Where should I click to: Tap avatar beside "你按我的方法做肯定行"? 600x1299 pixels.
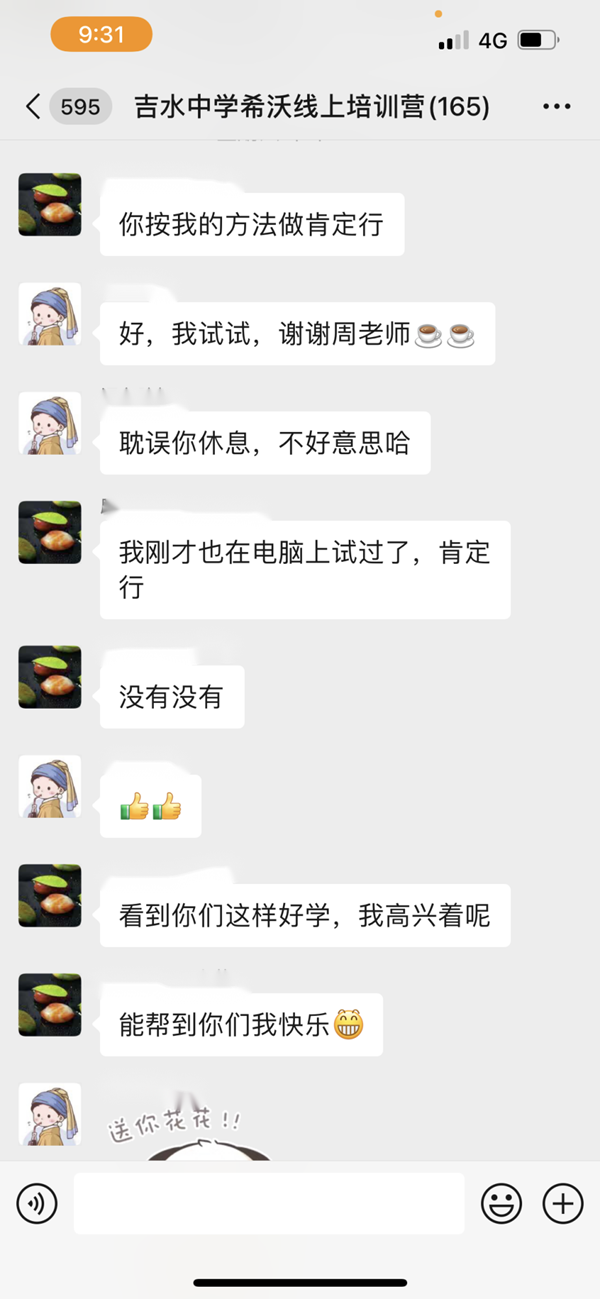pyautogui.click(x=50, y=205)
